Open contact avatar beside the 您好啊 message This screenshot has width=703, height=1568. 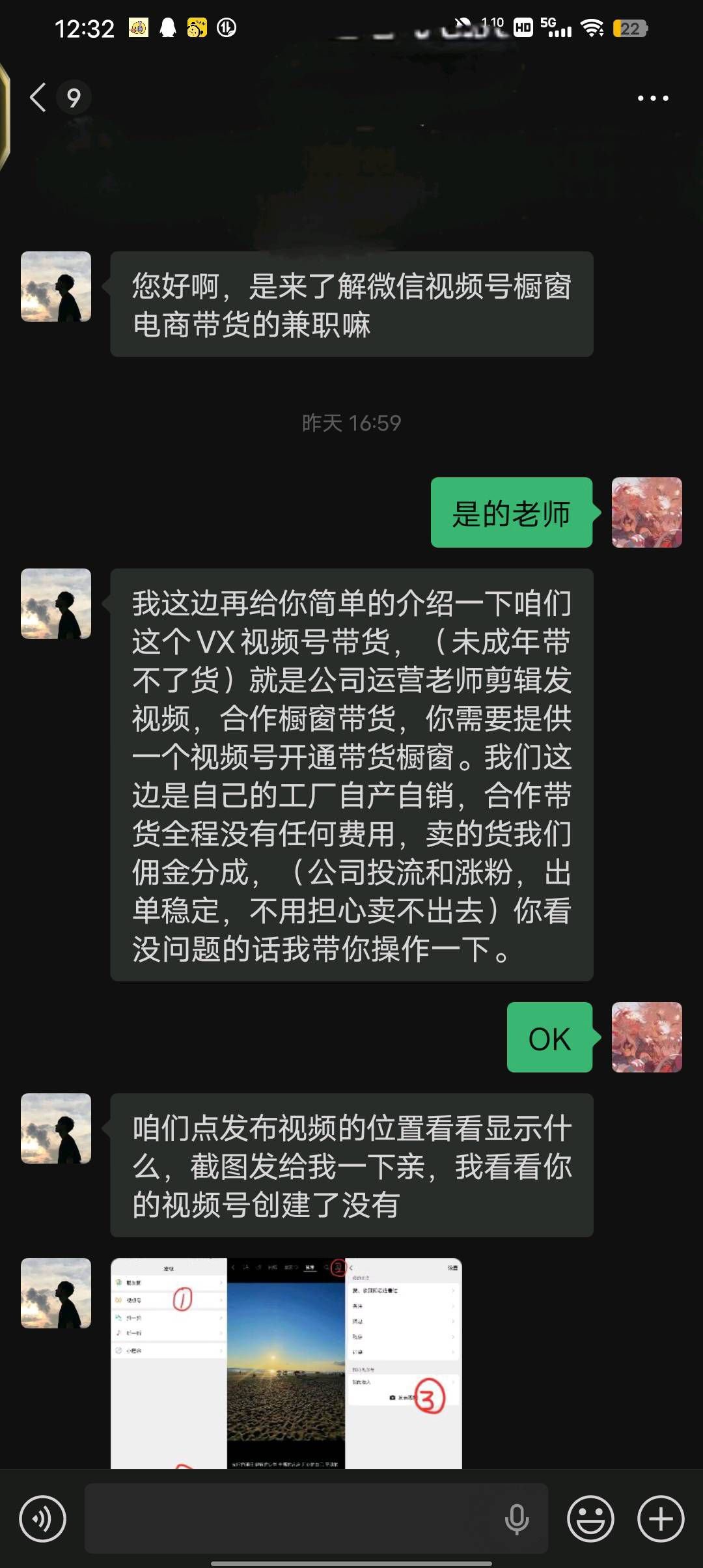click(x=56, y=287)
